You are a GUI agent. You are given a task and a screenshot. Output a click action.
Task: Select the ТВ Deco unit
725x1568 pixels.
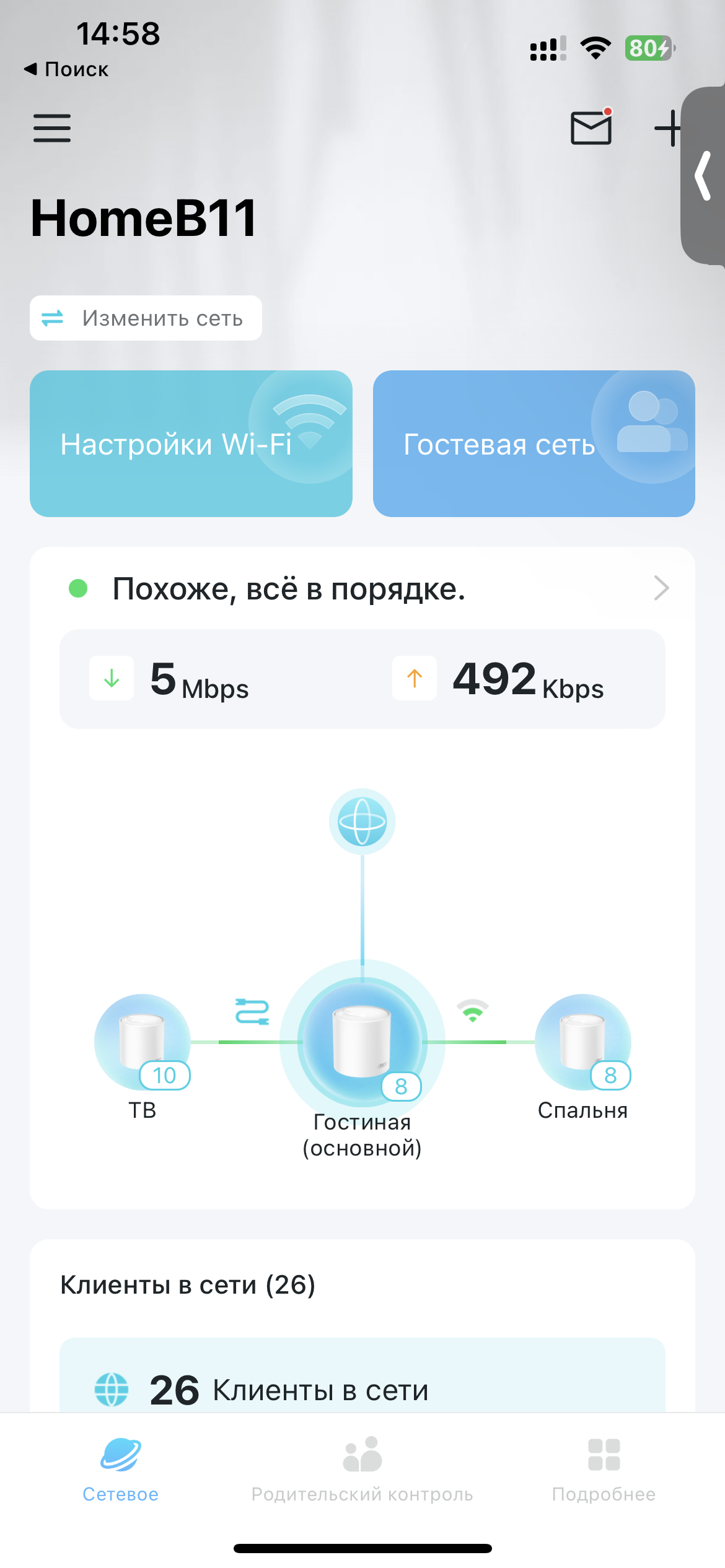tap(143, 1043)
